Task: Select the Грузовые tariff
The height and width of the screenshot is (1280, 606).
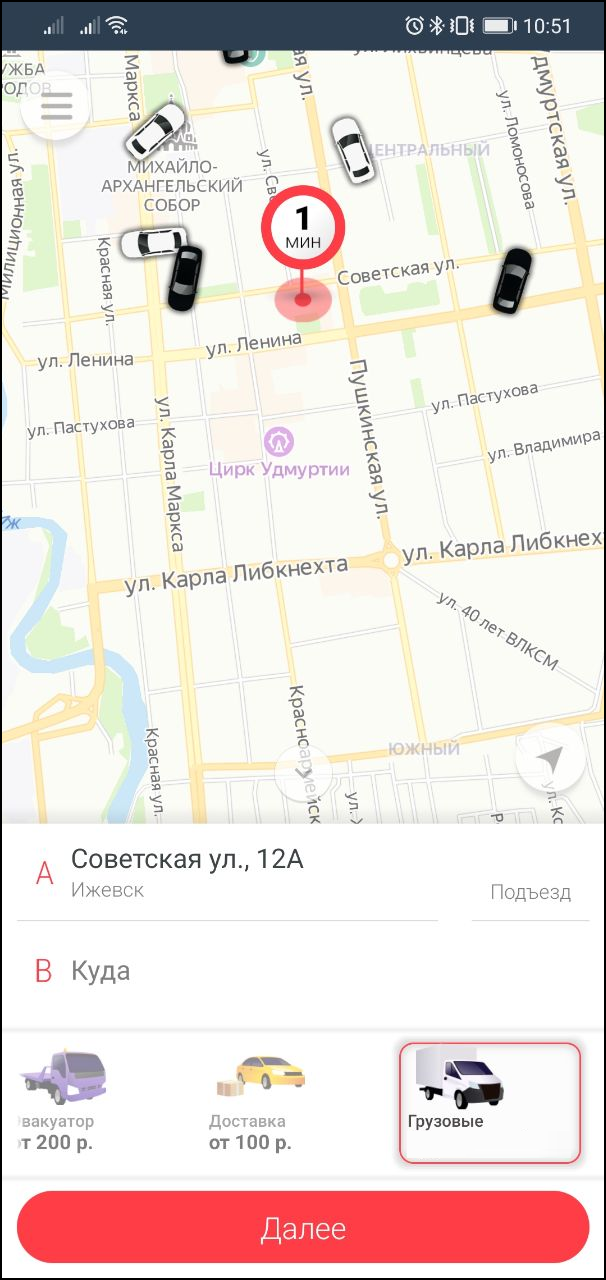Action: tap(490, 1103)
